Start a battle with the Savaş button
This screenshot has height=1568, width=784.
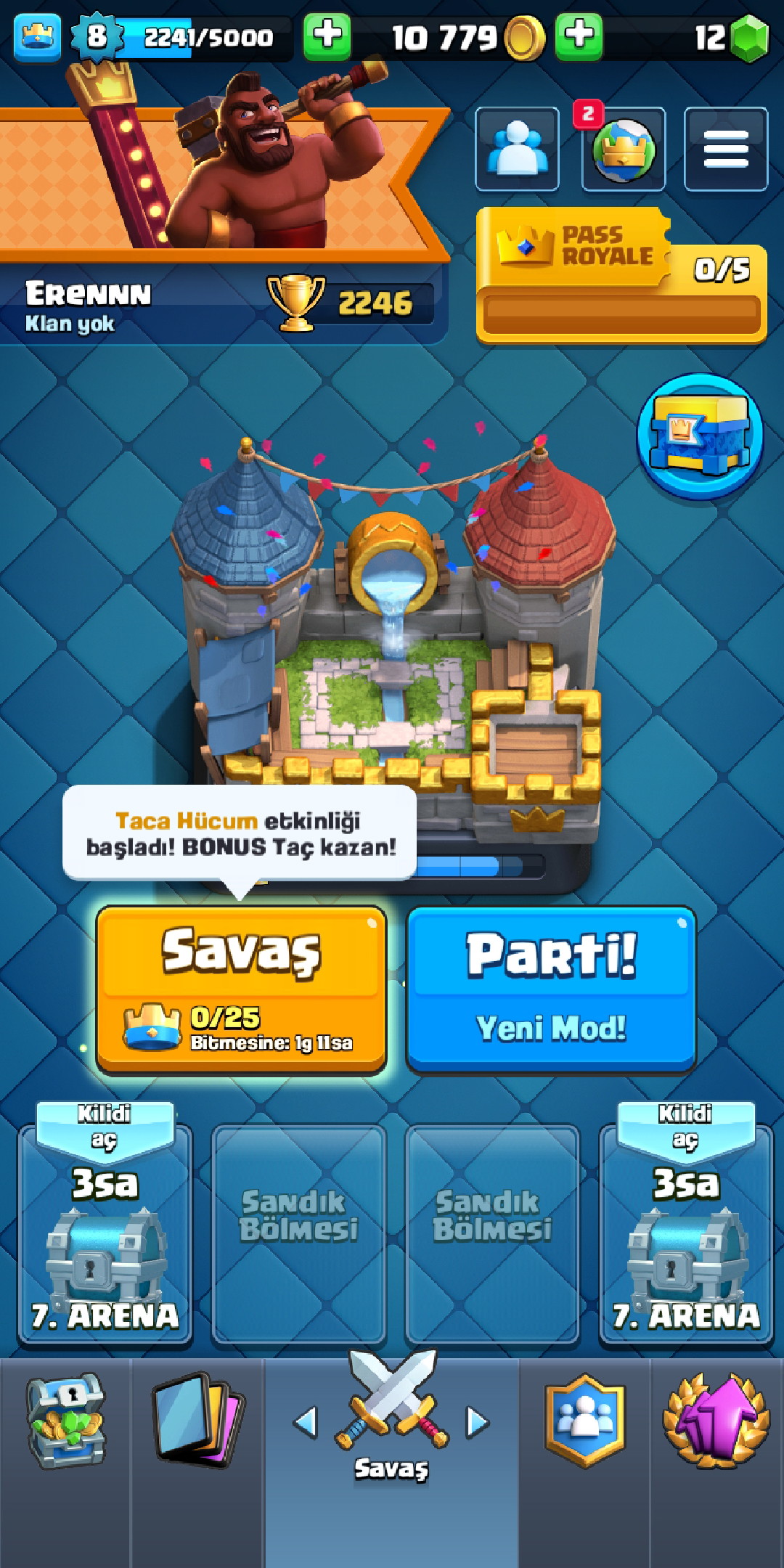coord(241,987)
